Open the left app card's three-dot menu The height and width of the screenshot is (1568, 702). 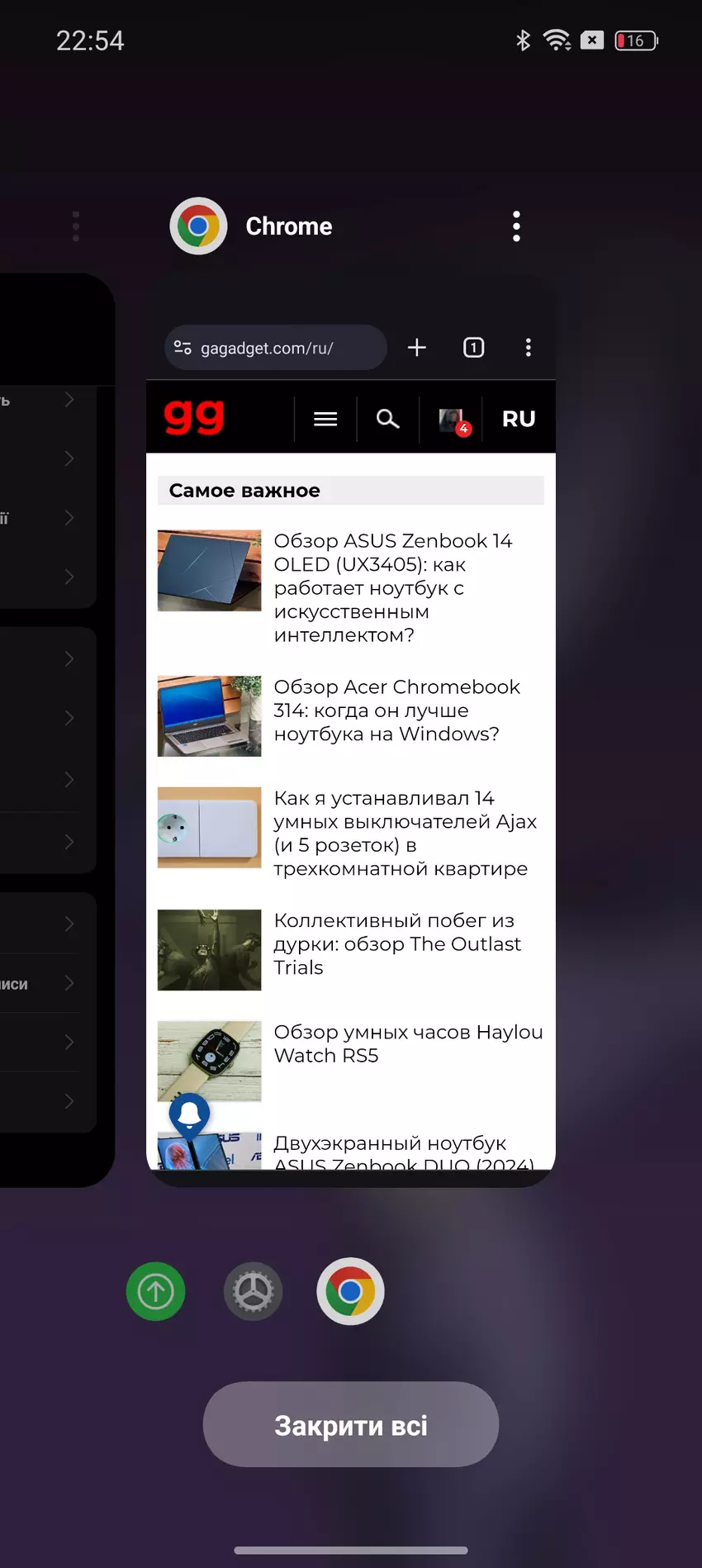coord(76,226)
